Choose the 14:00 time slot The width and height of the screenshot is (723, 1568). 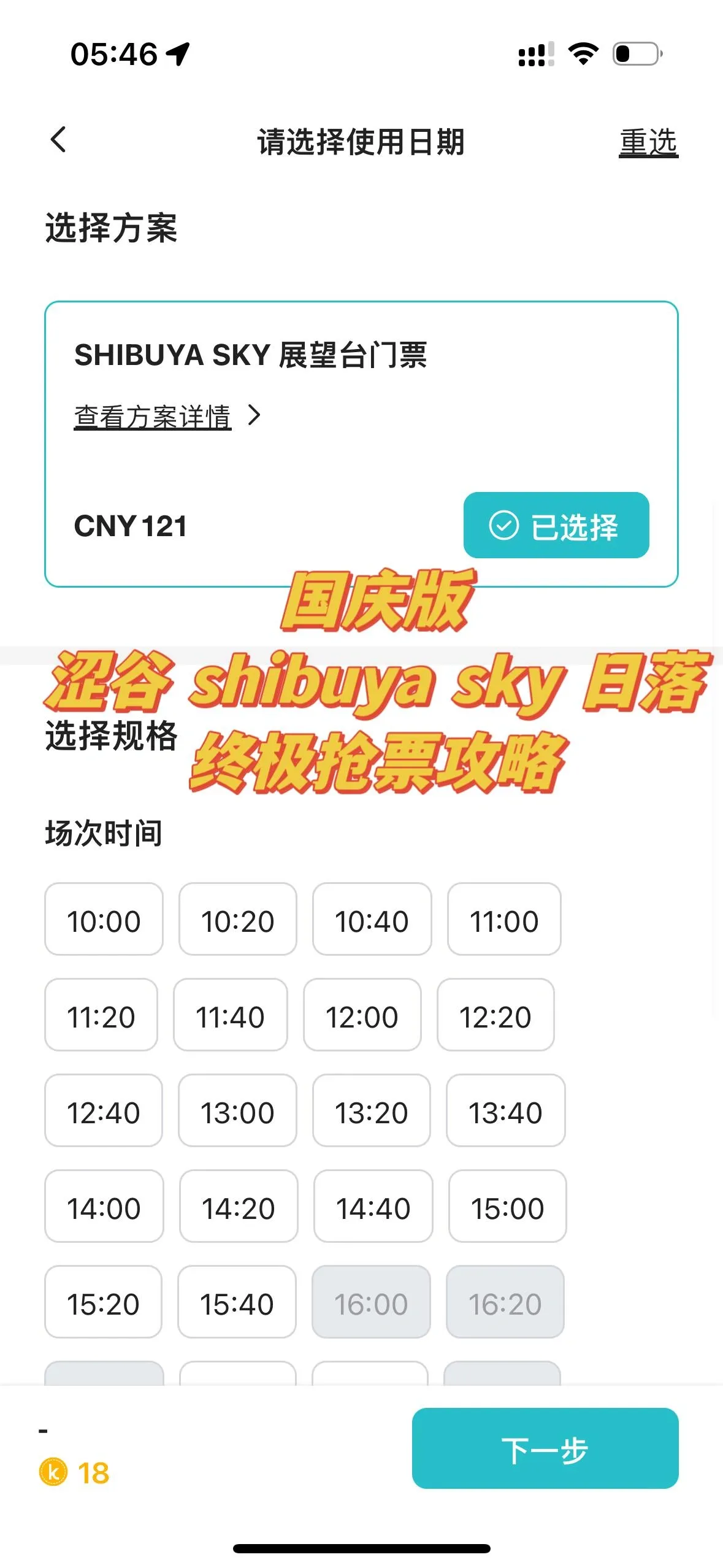point(104,1205)
